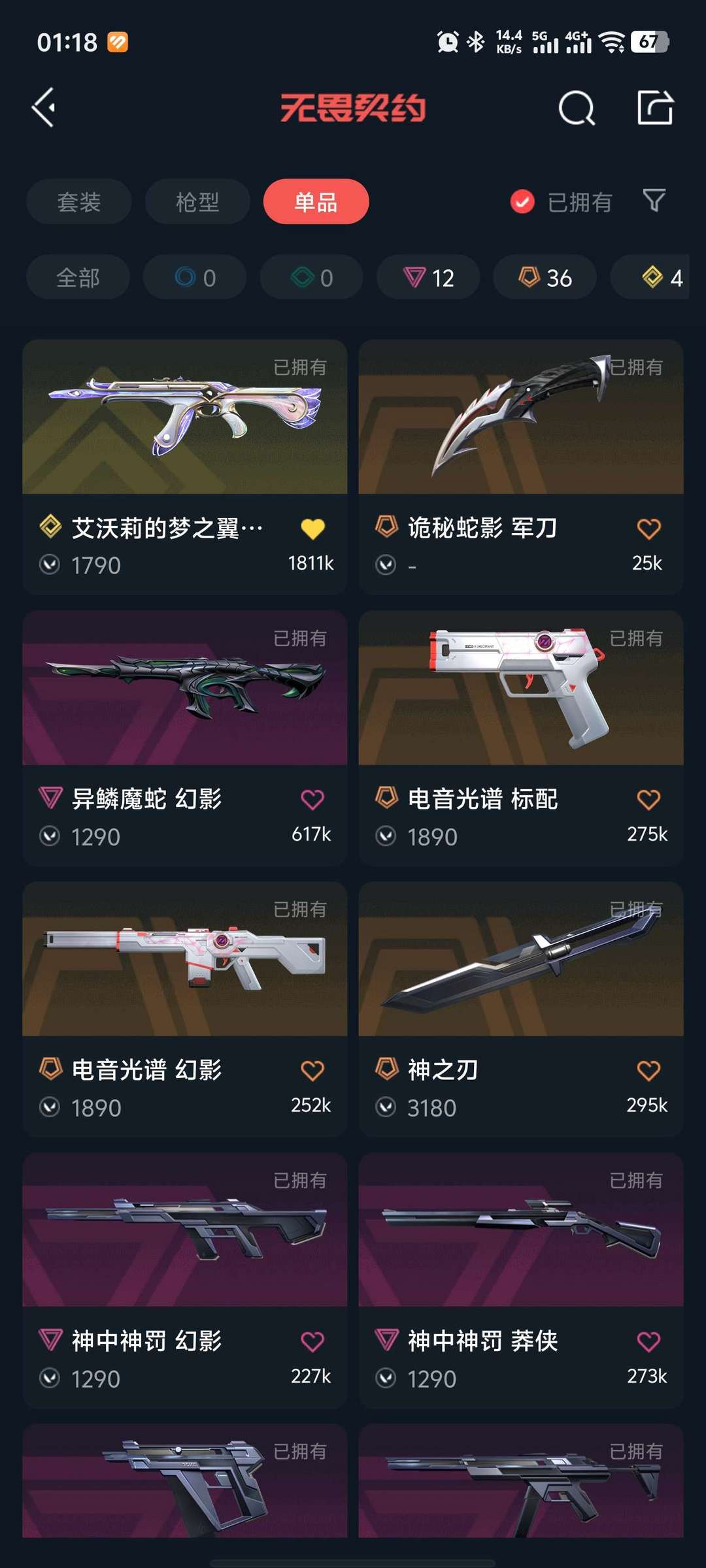Filter by the gold rarity tier showing 4

(654, 277)
